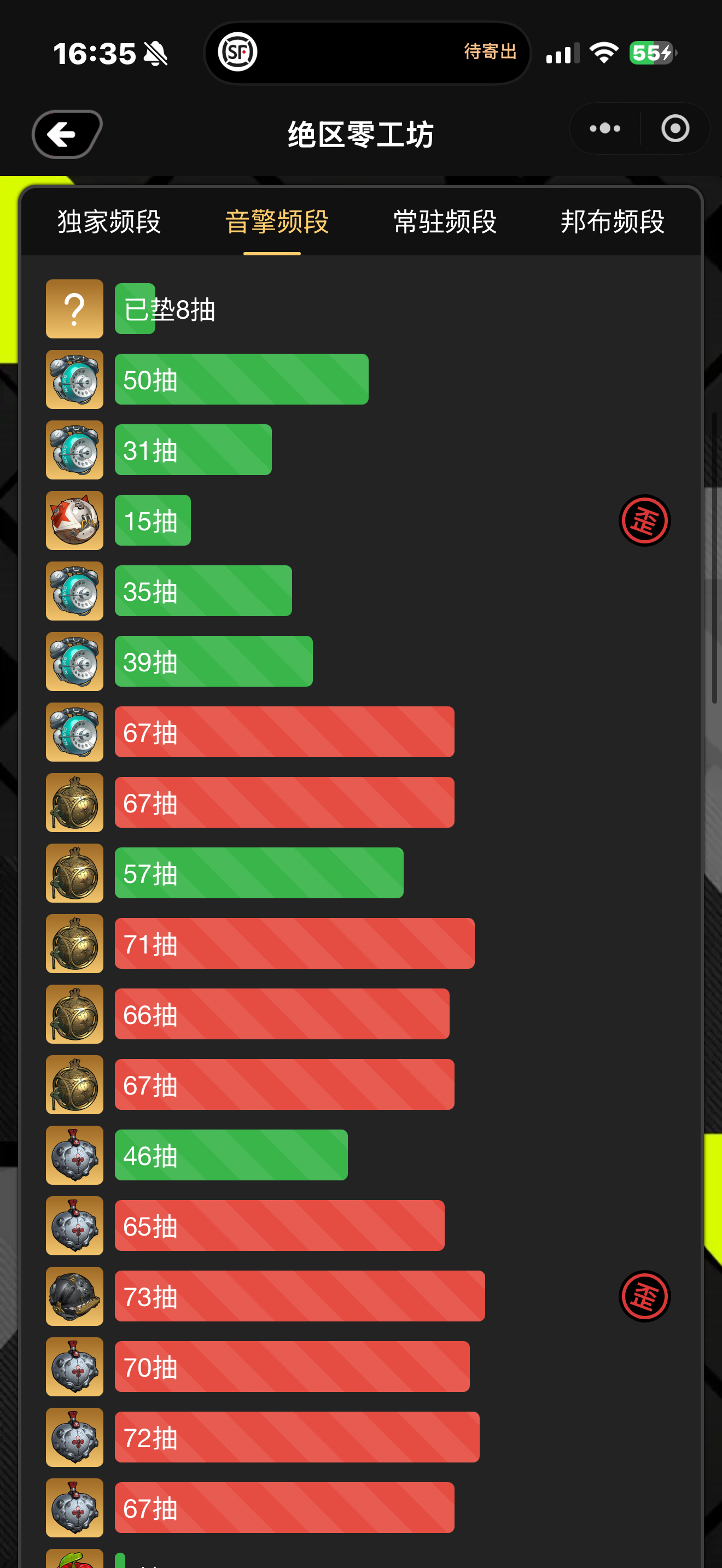The image size is (722, 1568).
Task: Switch to the 独家频段 tab
Action: coord(109,221)
